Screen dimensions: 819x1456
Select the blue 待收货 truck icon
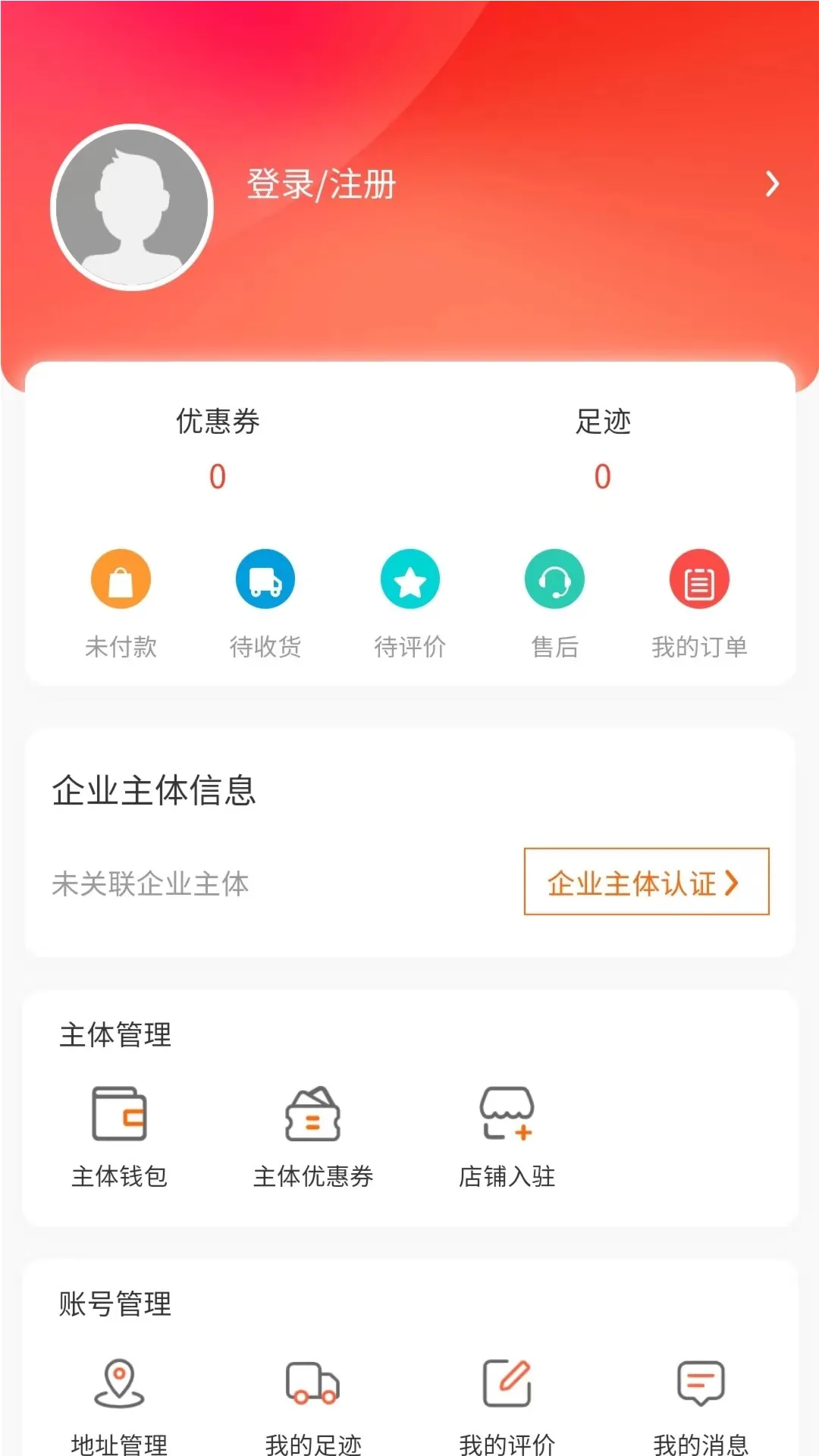tap(266, 579)
